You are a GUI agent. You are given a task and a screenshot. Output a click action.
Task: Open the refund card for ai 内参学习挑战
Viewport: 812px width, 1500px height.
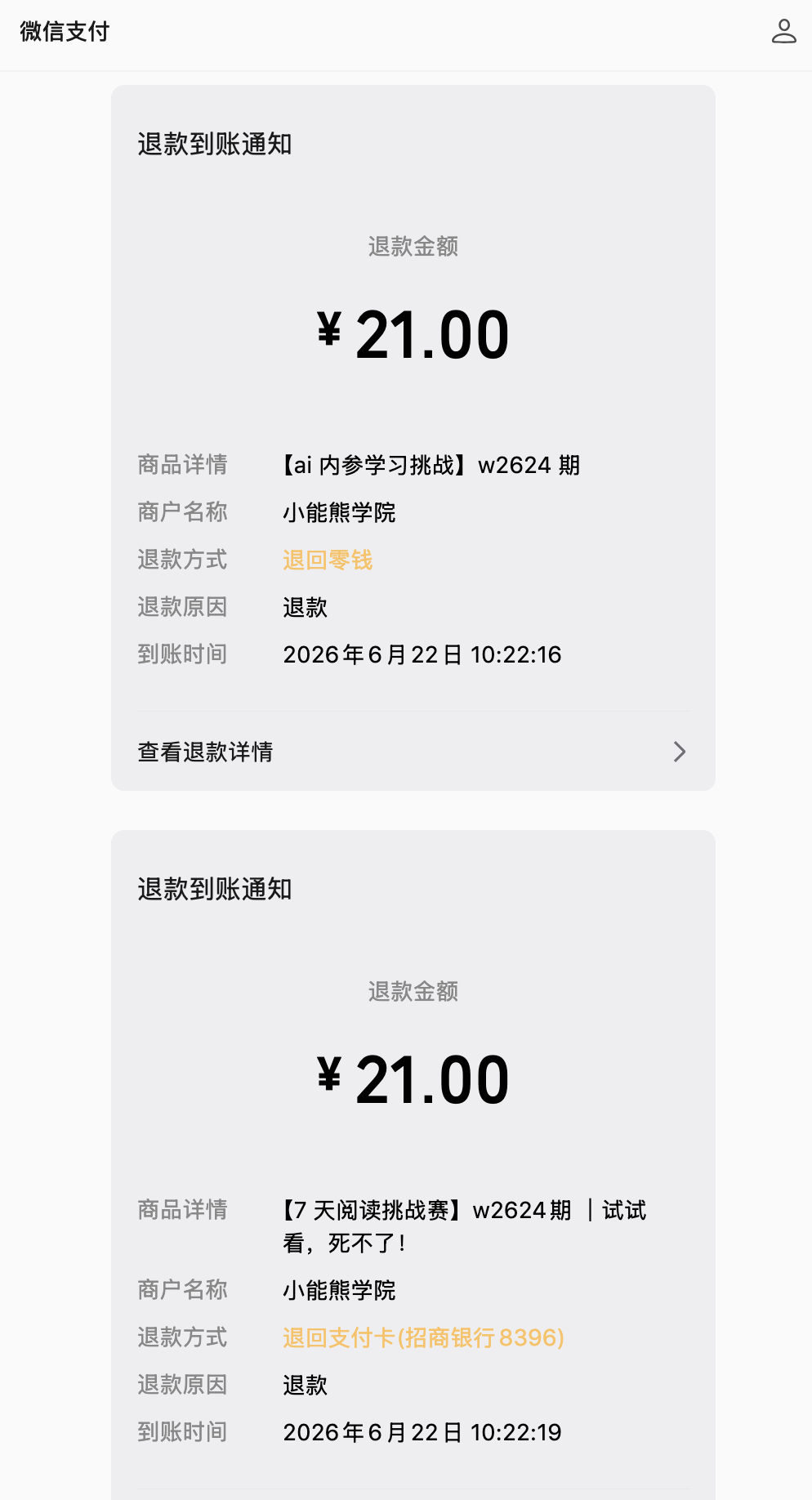(x=413, y=438)
